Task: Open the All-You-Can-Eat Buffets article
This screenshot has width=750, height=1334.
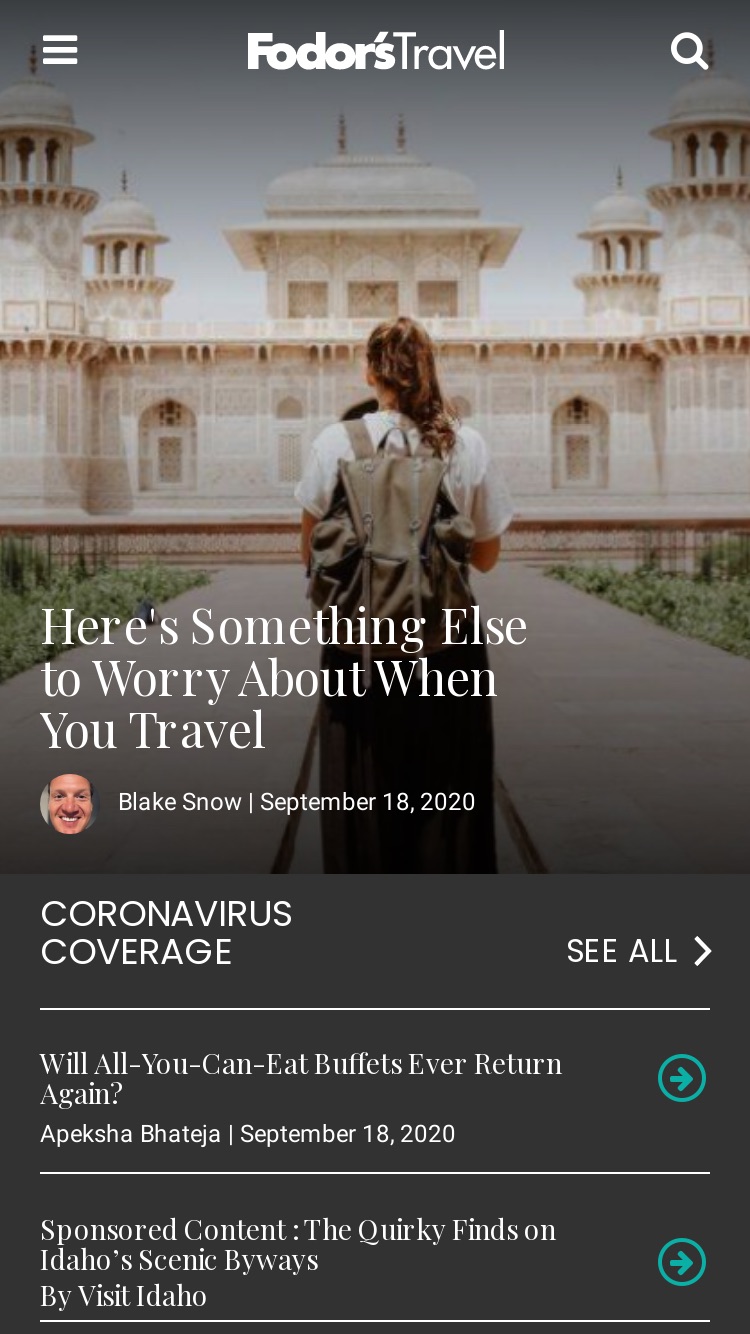Action: coord(301,1077)
